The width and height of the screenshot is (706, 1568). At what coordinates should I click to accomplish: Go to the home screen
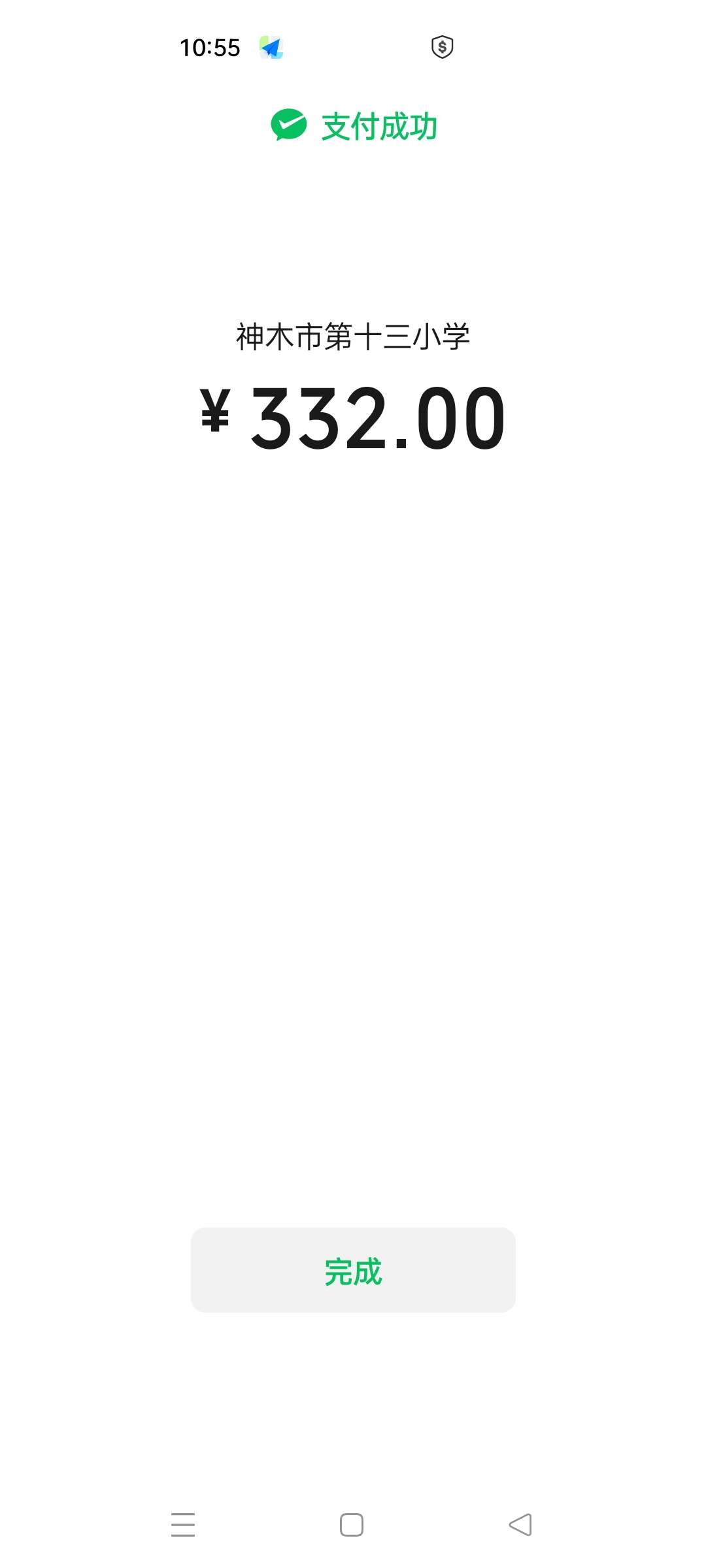352,1524
